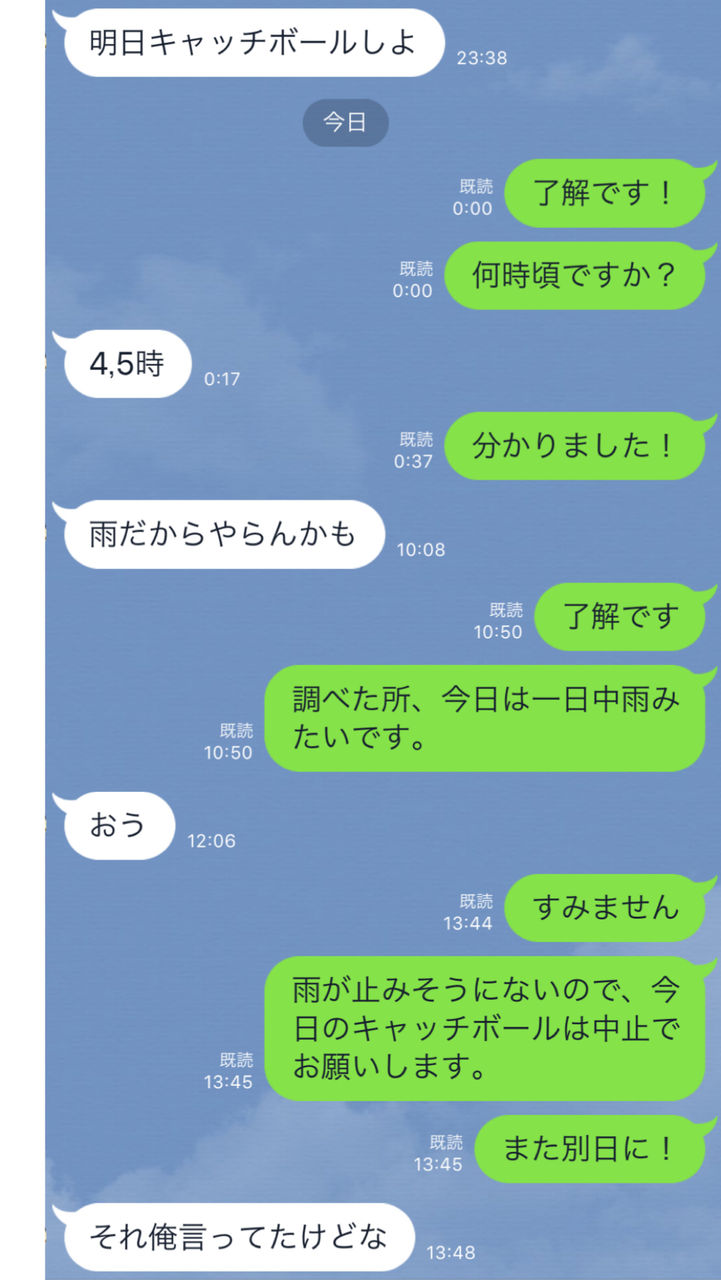The image size is (721, 1280).
Task: Click the 23:38 timestamp label
Action: (479, 58)
